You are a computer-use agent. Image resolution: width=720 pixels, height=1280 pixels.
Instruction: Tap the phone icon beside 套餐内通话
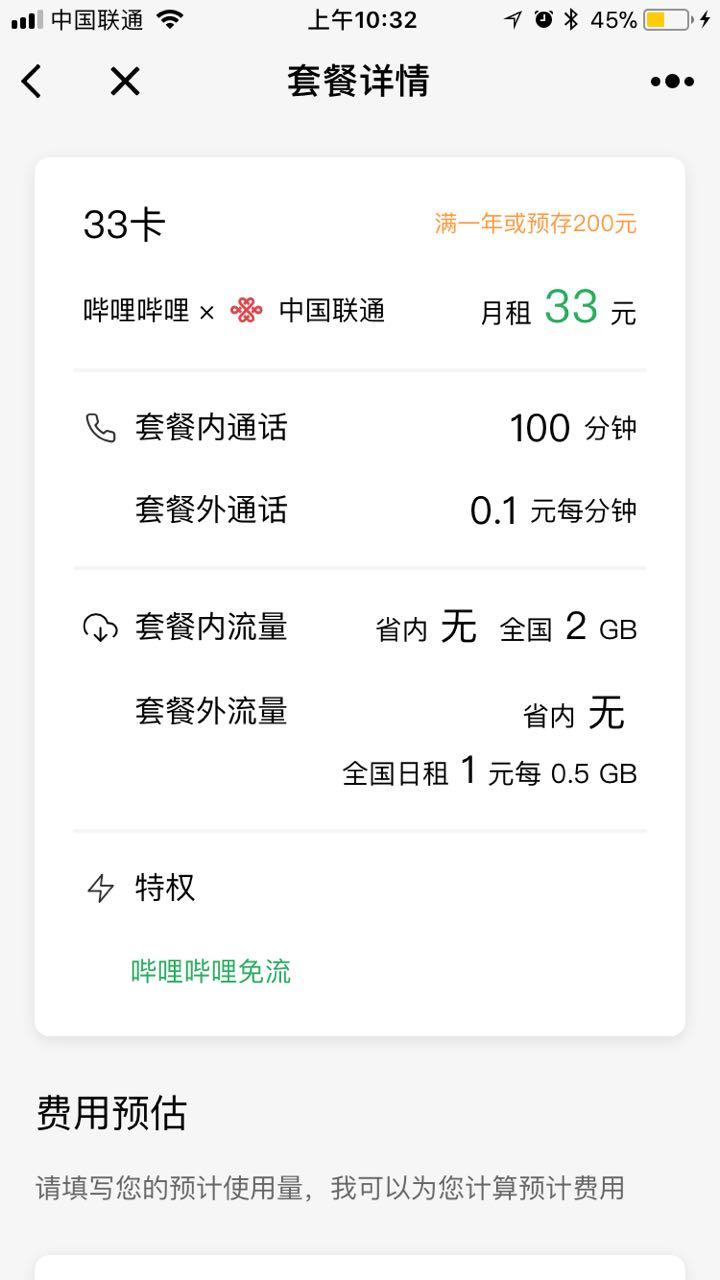100,428
